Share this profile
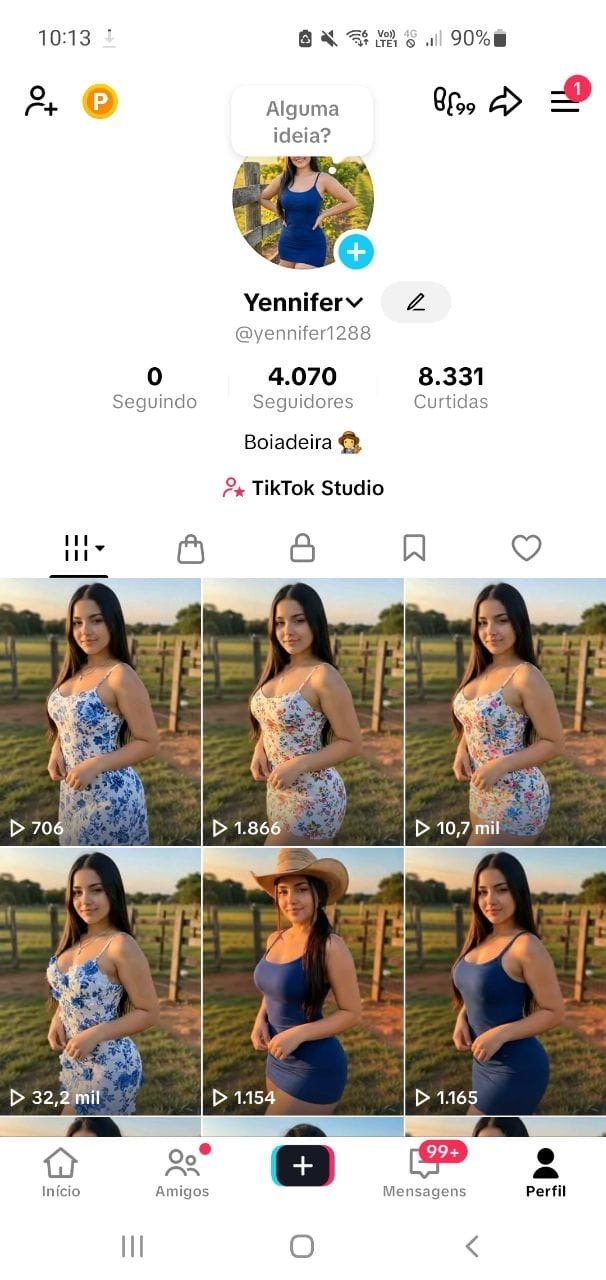Image resolution: width=606 pixels, height=1280 pixels. point(506,101)
